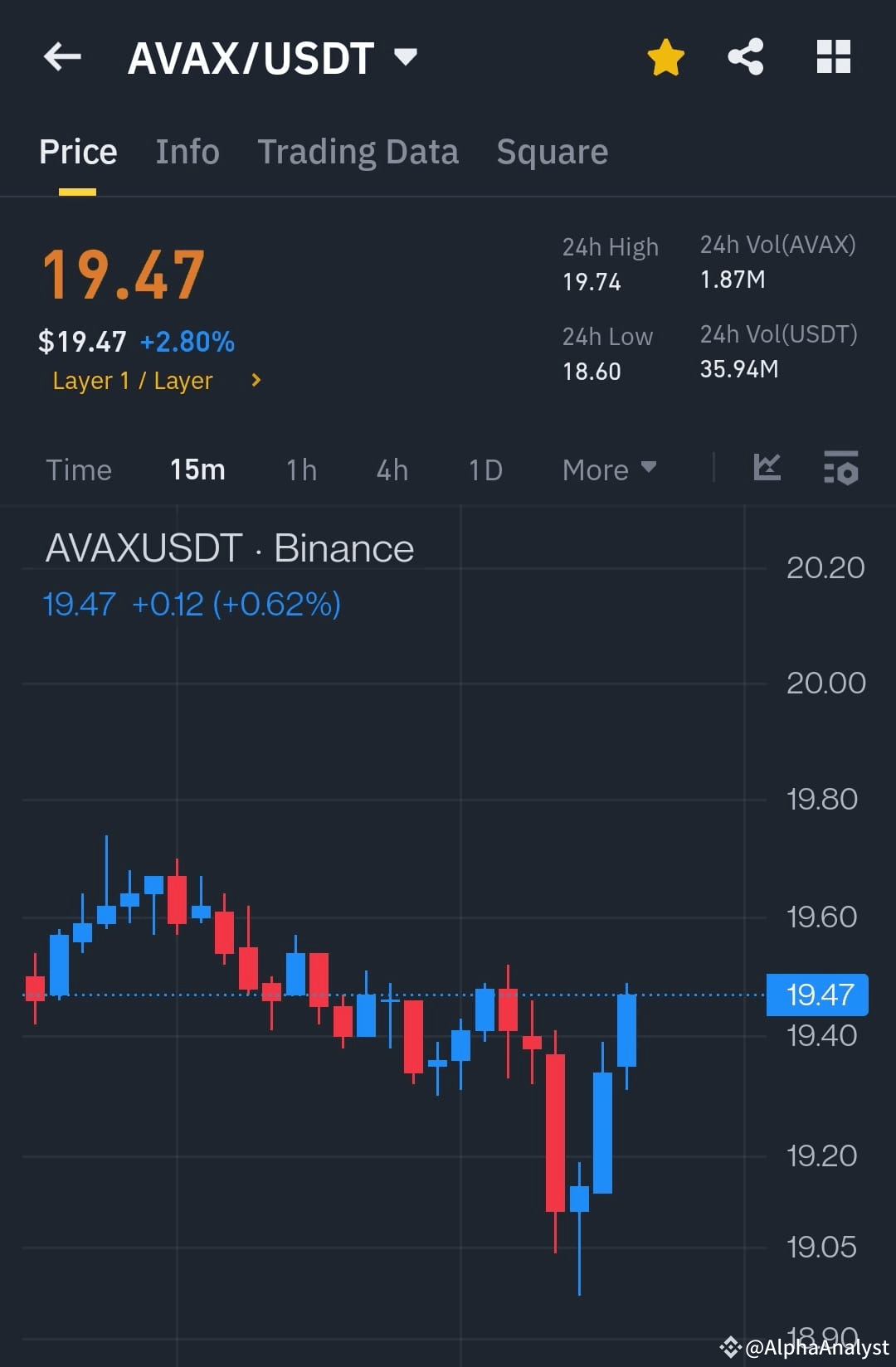Go back with the back arrow
This screenshot has width=896, height=1367.
(62, 56)
